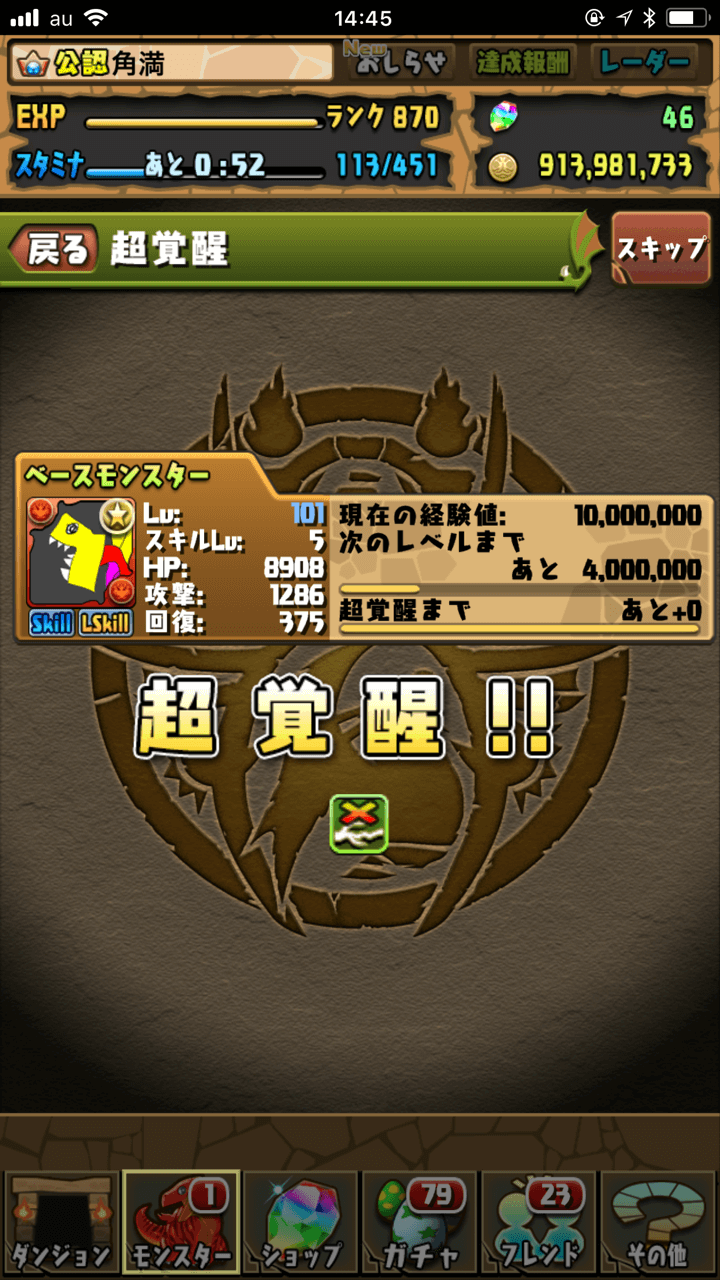The width and height of the screenshot is (720, 1280).
Task: Open the ガチャ tab
Action: 420,1224
